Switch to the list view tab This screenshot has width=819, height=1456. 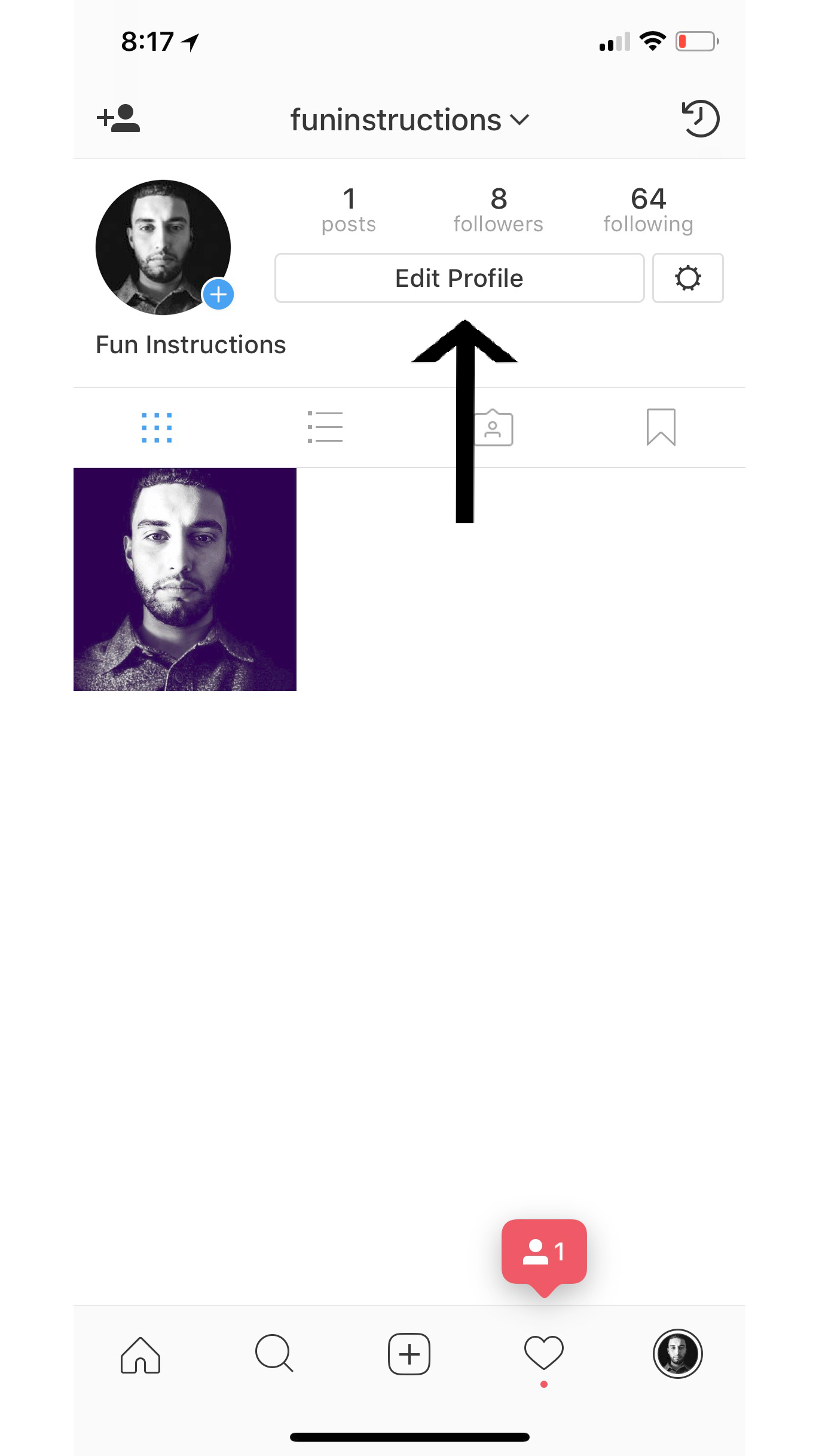pos(325,427)
